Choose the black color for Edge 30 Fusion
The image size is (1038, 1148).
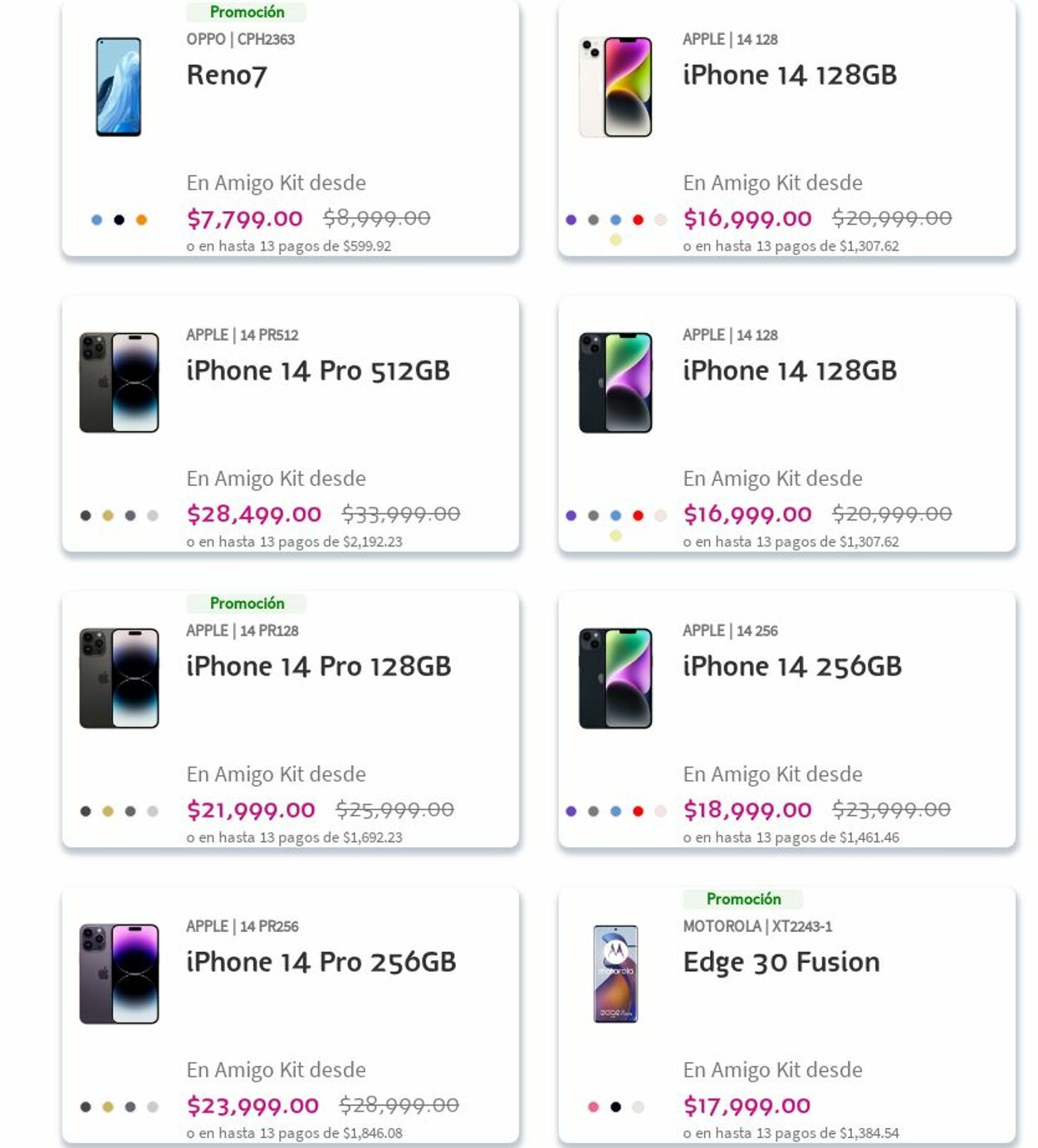coord(615,1106)
